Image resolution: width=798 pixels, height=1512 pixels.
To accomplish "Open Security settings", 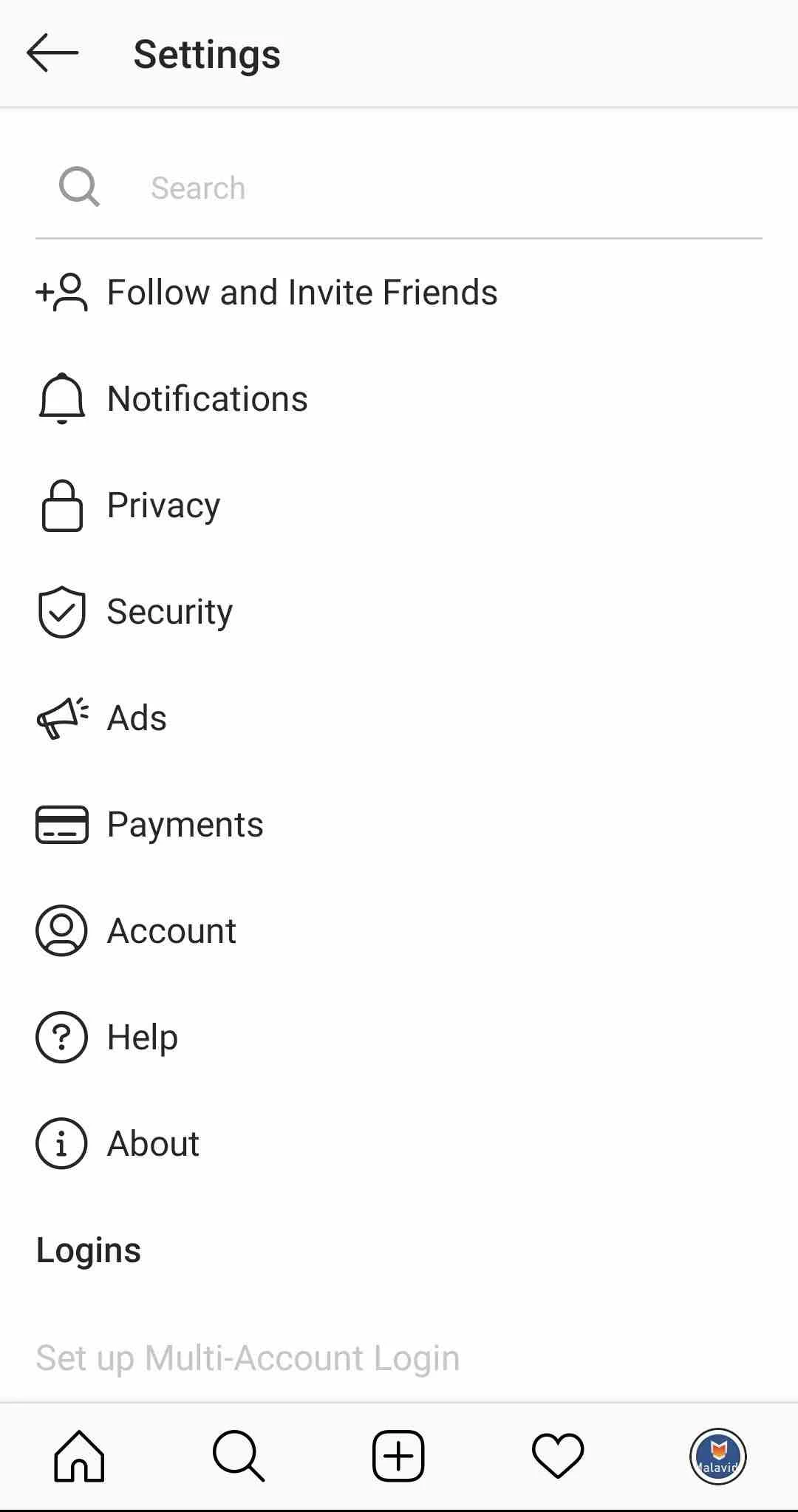I will (169, 612).
